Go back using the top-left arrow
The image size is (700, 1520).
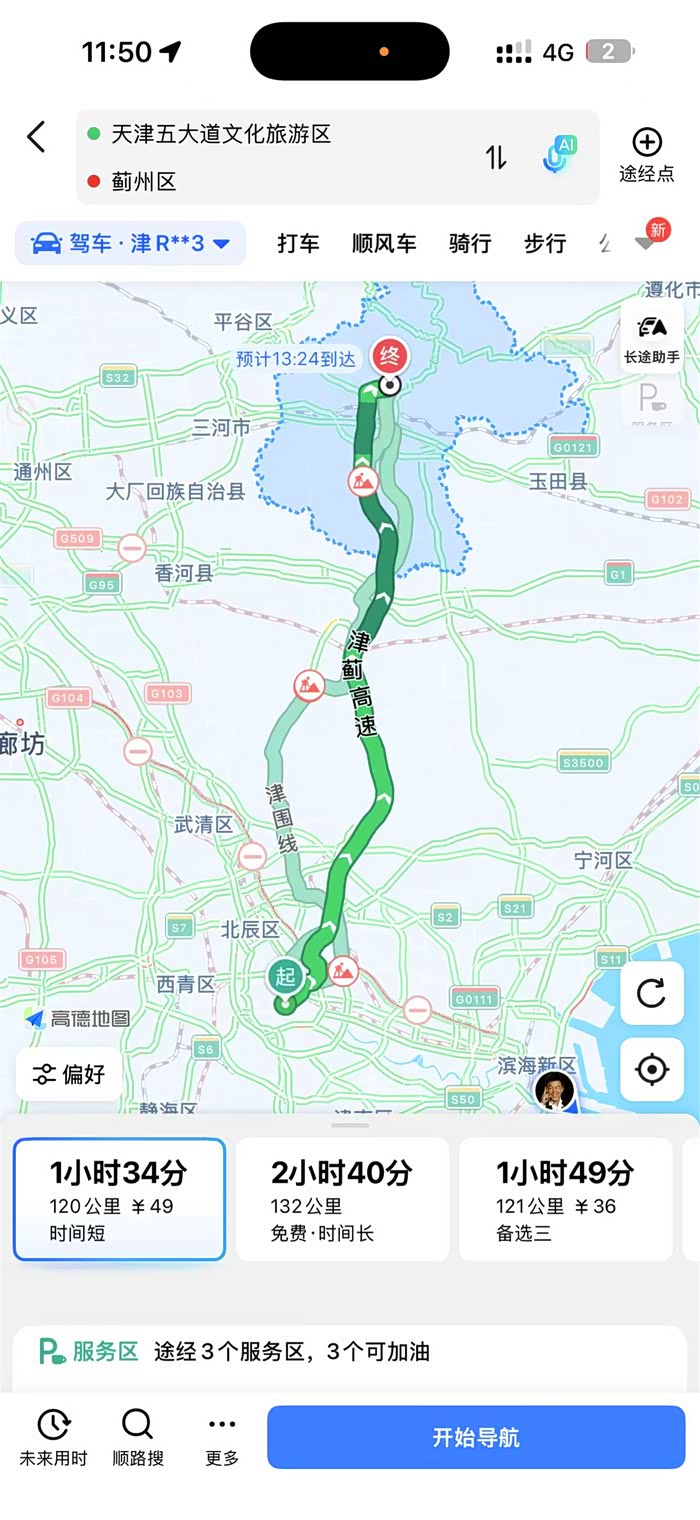37,137
